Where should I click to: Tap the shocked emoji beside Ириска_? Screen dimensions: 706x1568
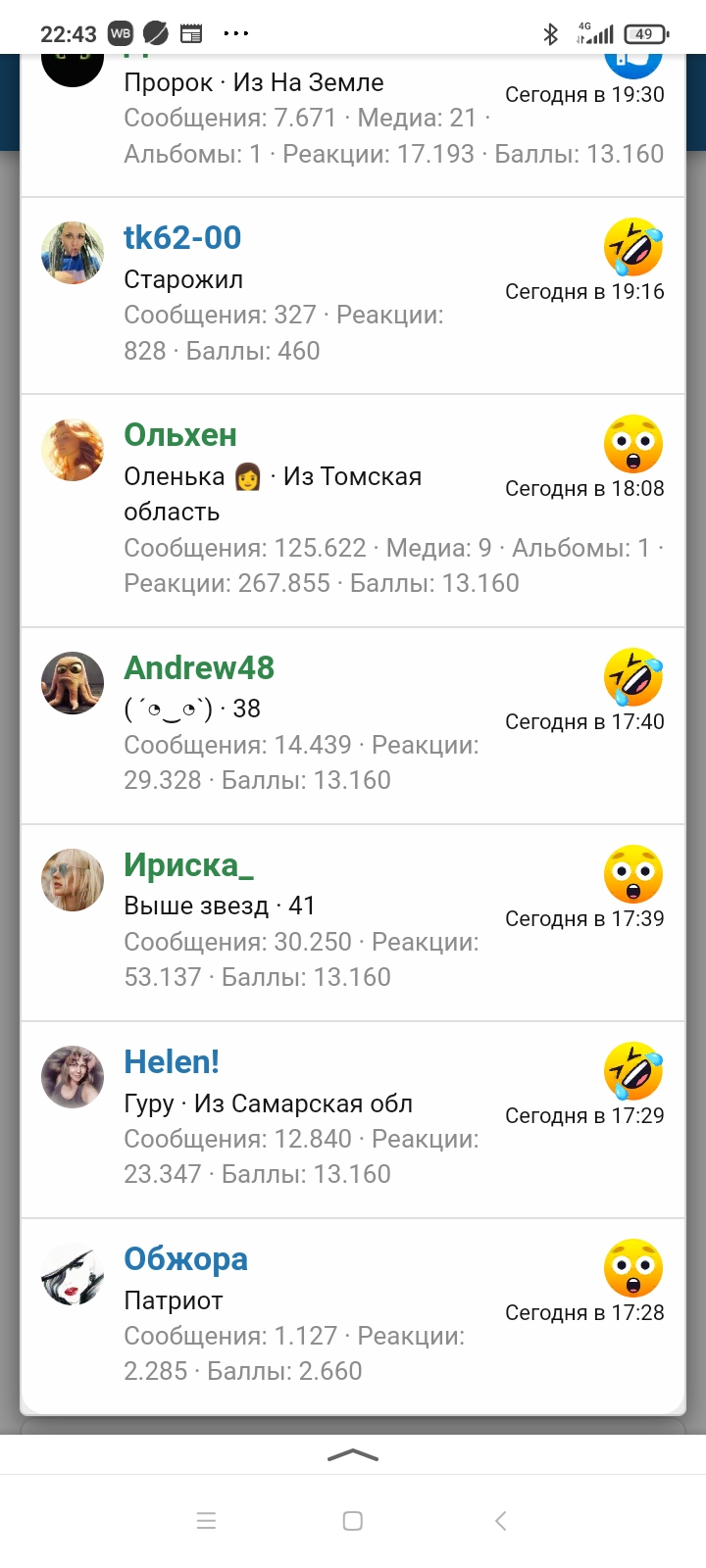(x=633, y=873)
